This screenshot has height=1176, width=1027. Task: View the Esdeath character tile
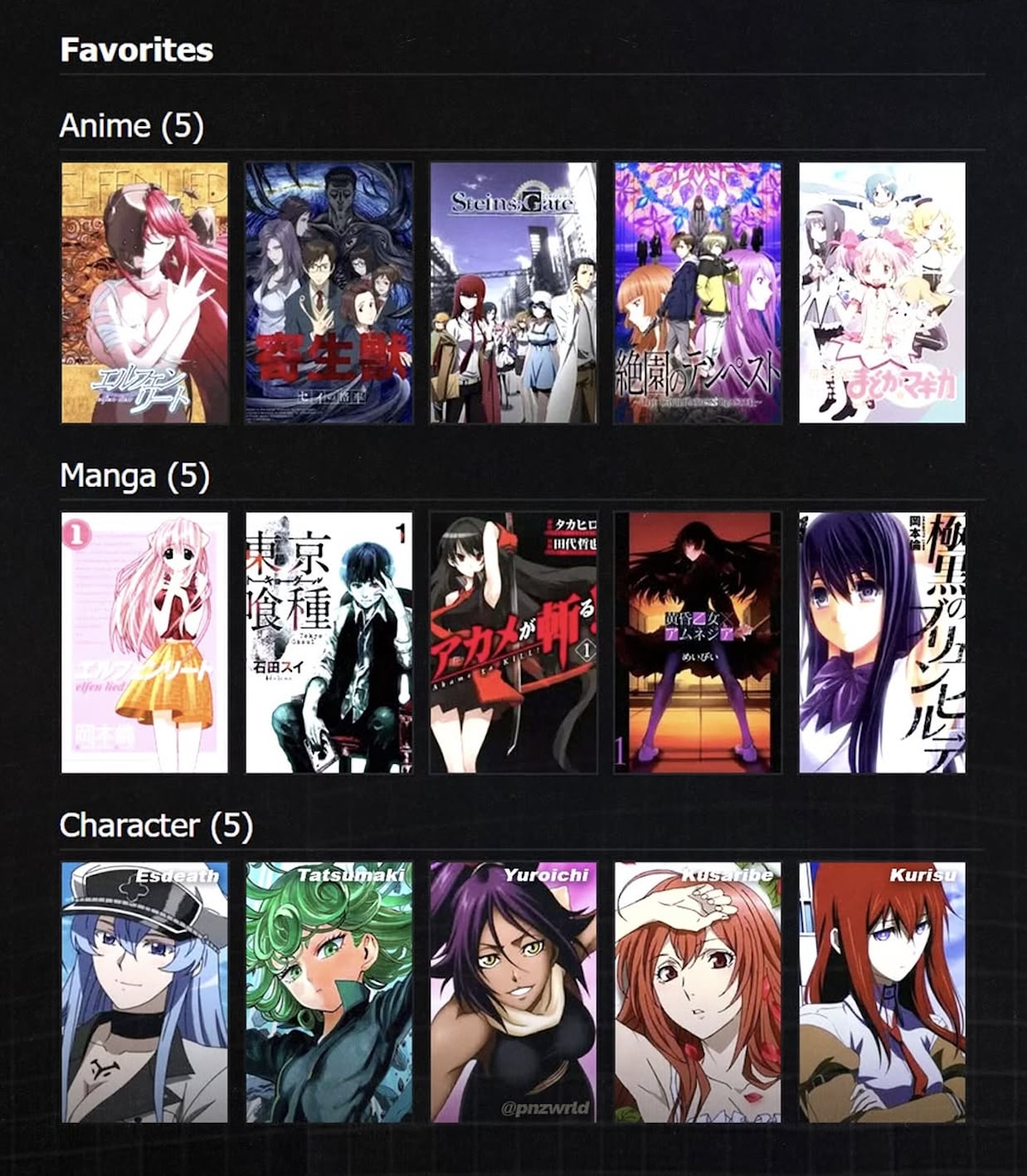(144, 993)
